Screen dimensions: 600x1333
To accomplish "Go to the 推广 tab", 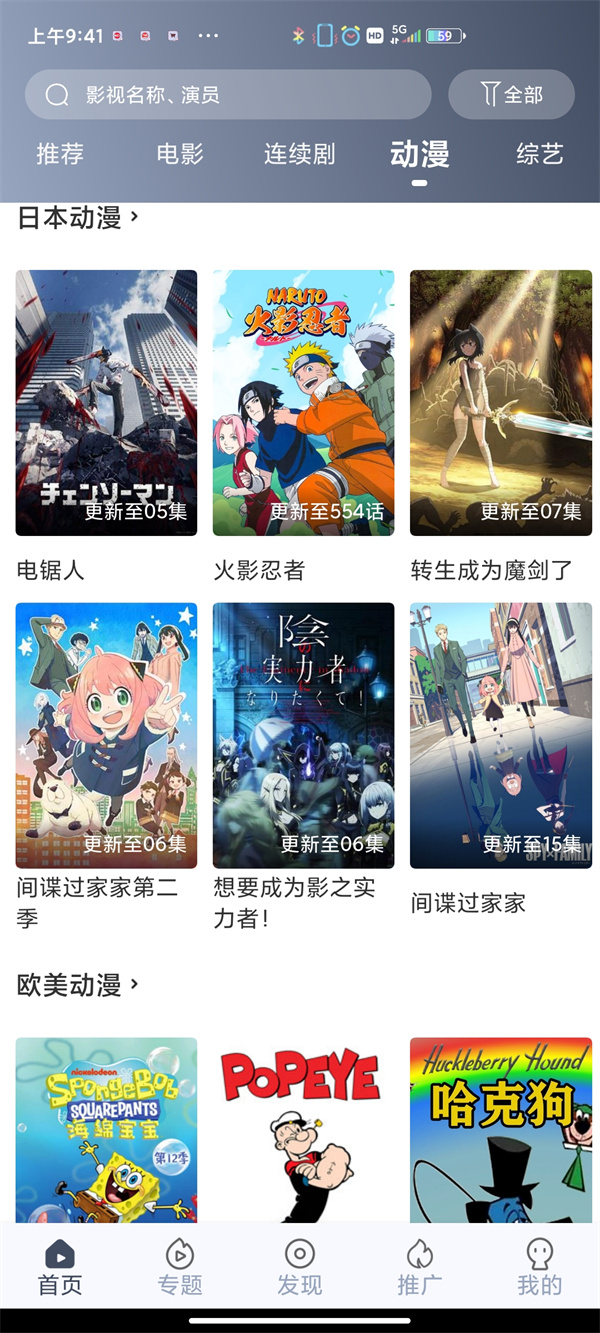I will pyautogui.click(x=420, y=1266).
